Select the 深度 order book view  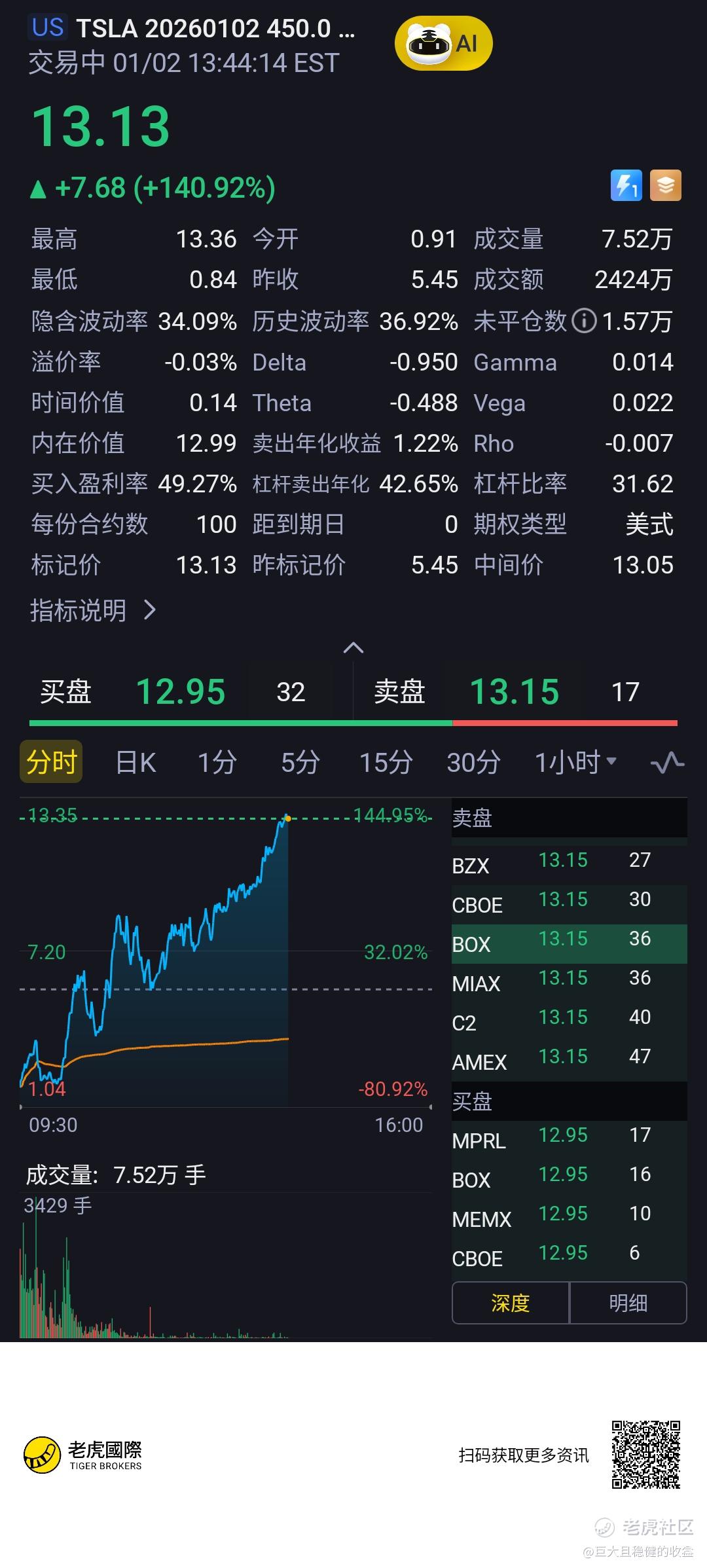coord(511,1303)
